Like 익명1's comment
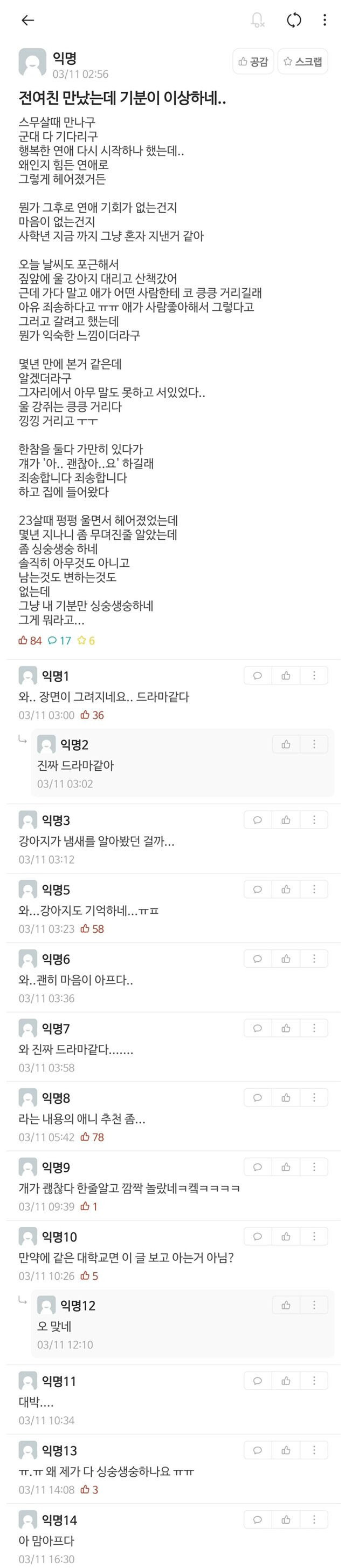The width and height of the screenshot is (345, 1568). coord(286,676)
